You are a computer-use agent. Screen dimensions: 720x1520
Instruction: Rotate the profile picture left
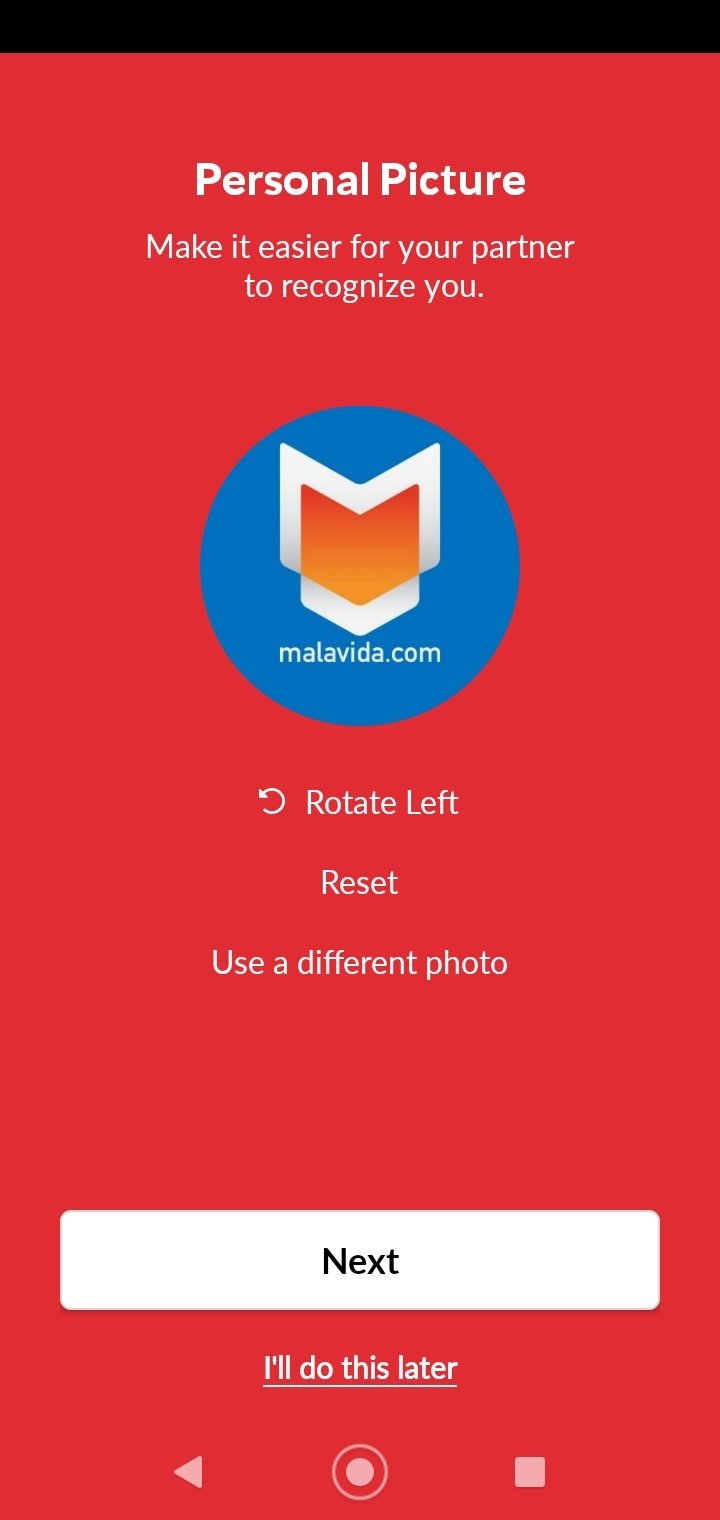(359, 802)
